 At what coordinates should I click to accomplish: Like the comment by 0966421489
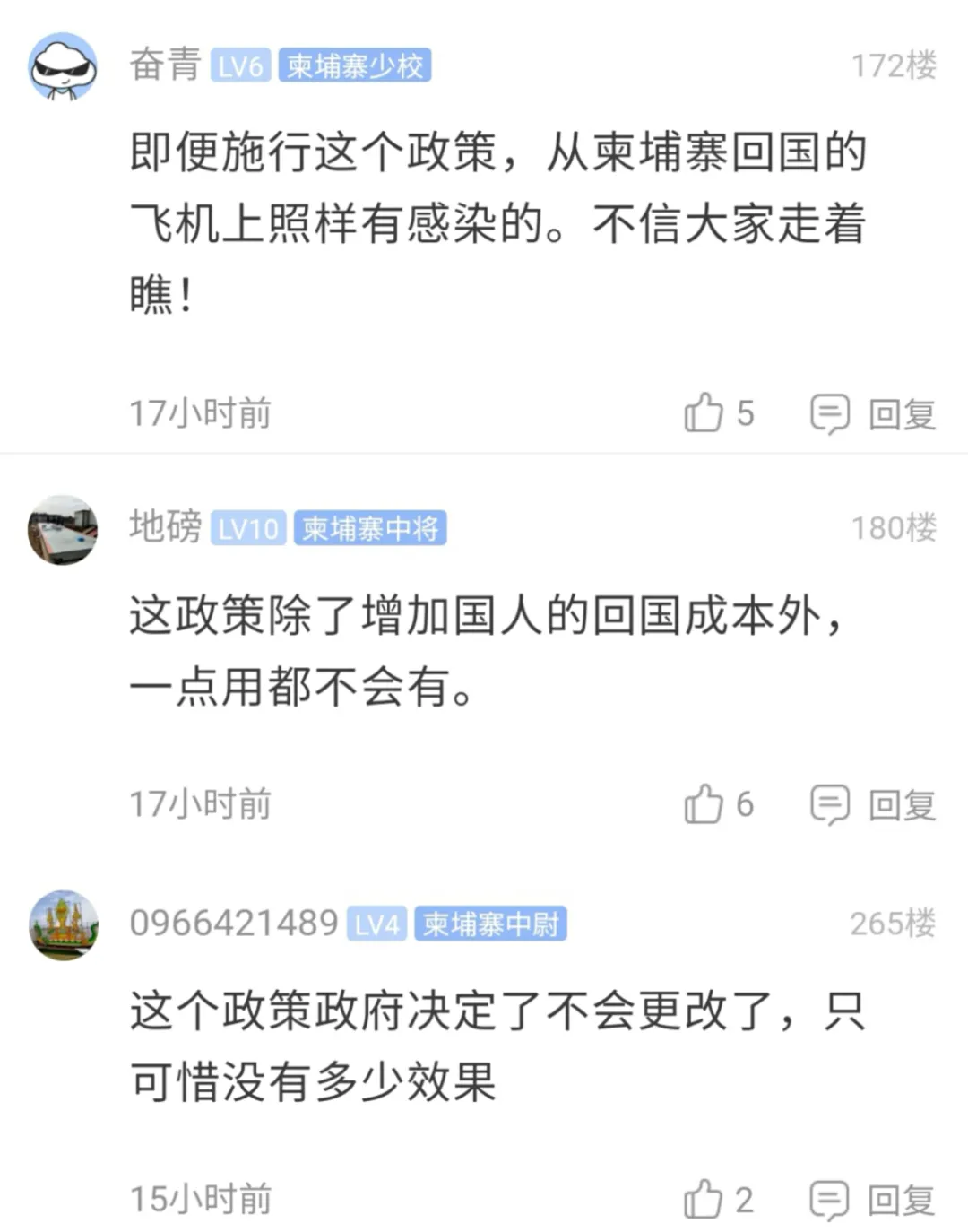click(x=704, y=1200)
